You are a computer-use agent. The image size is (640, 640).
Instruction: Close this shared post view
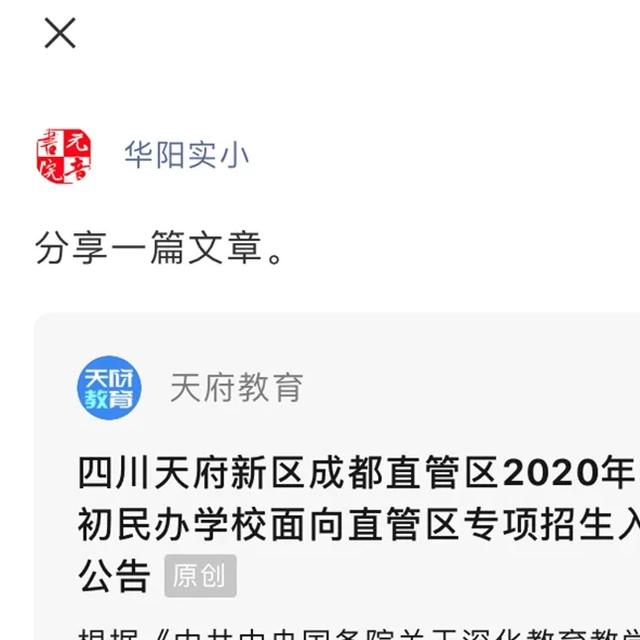point(60,34)
